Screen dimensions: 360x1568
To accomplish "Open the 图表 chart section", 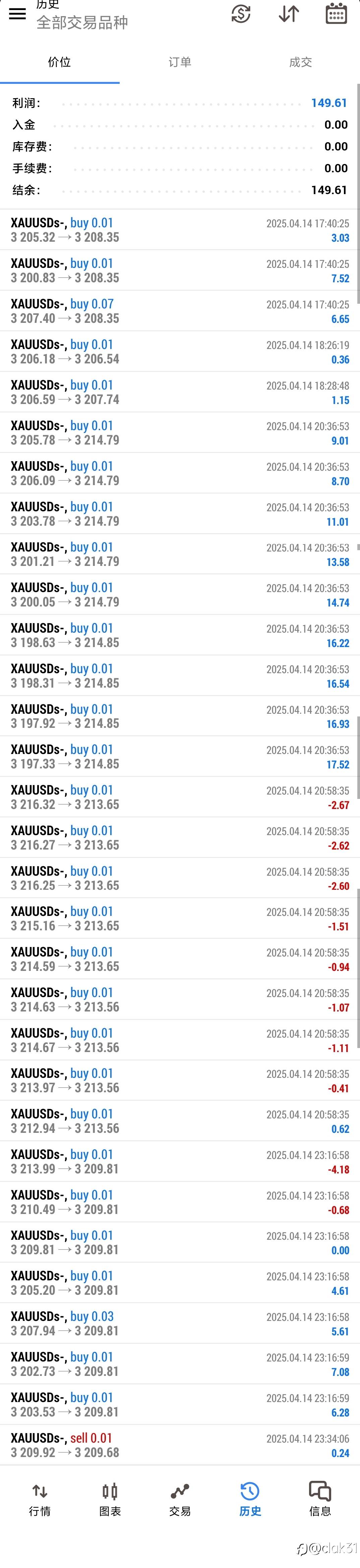I will coord(110,1499).
